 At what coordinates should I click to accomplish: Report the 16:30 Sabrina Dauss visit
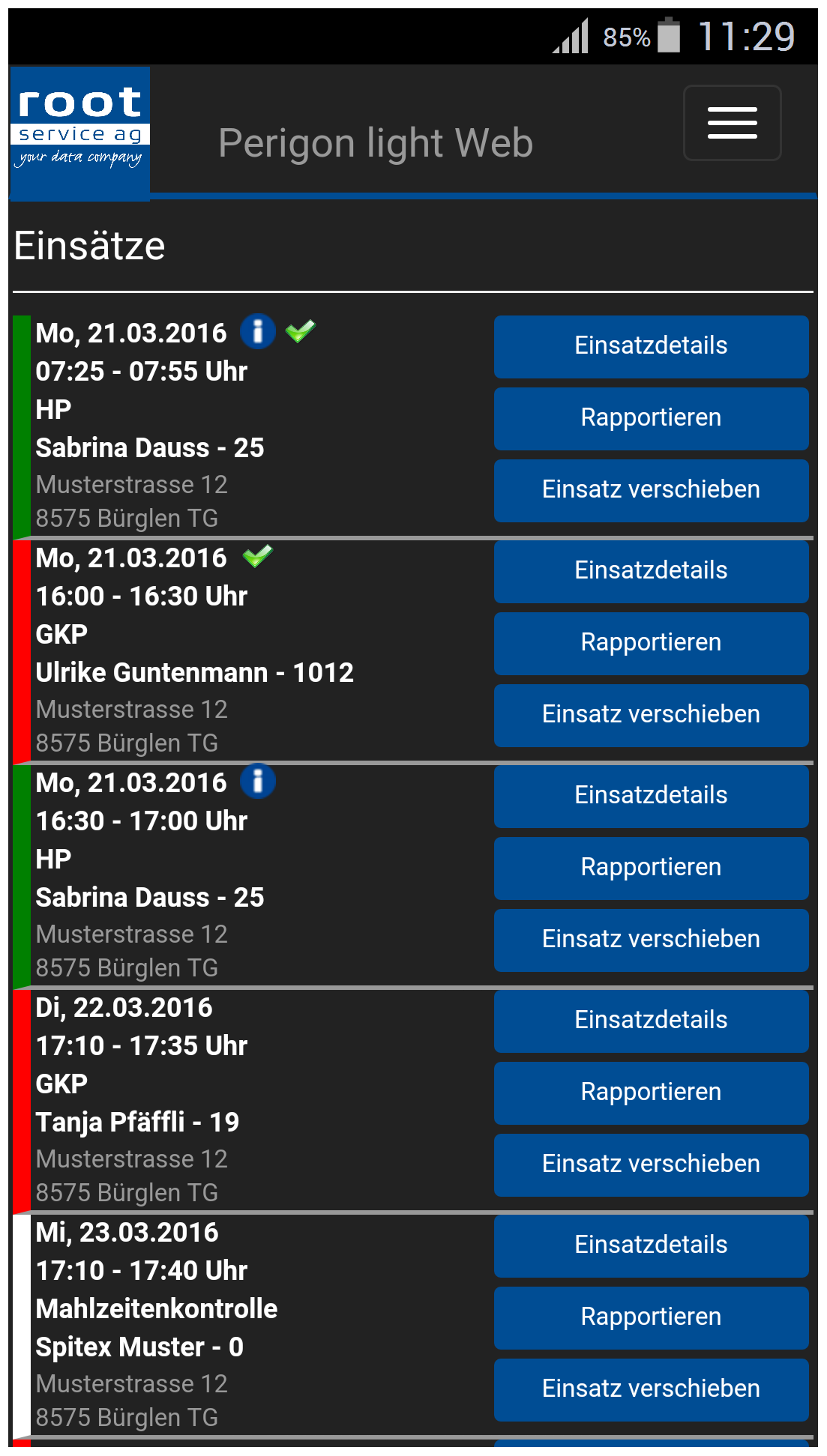(651, 868)
